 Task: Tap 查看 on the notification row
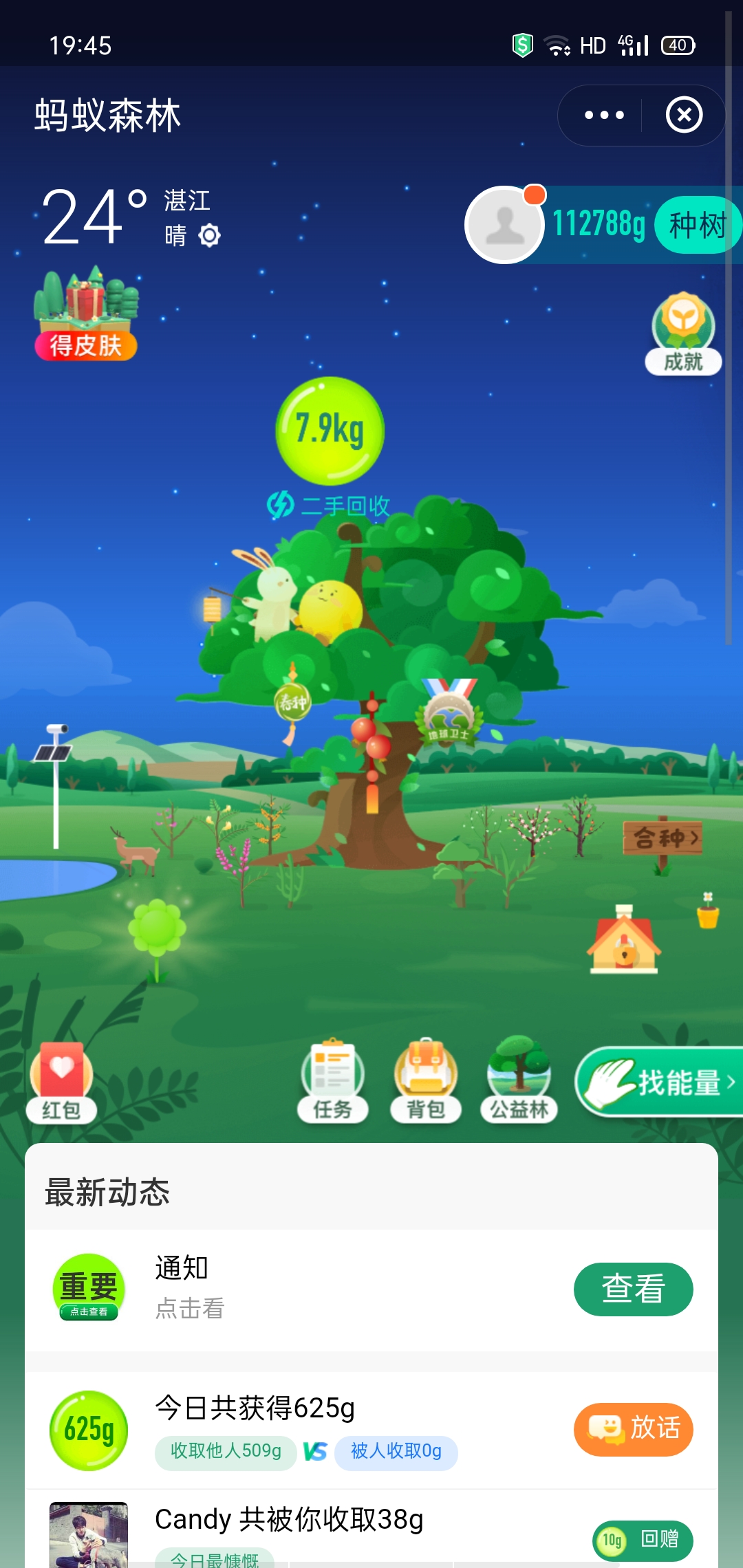(633, 1289)
